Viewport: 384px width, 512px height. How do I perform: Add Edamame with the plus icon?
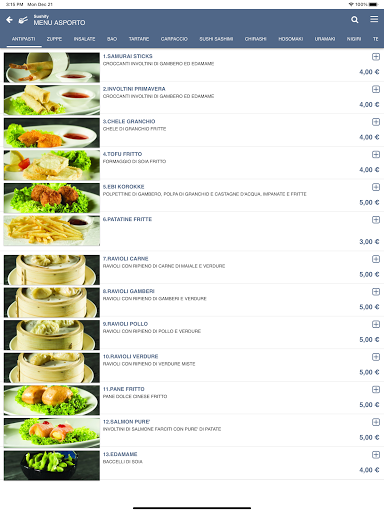pos(376,455)
